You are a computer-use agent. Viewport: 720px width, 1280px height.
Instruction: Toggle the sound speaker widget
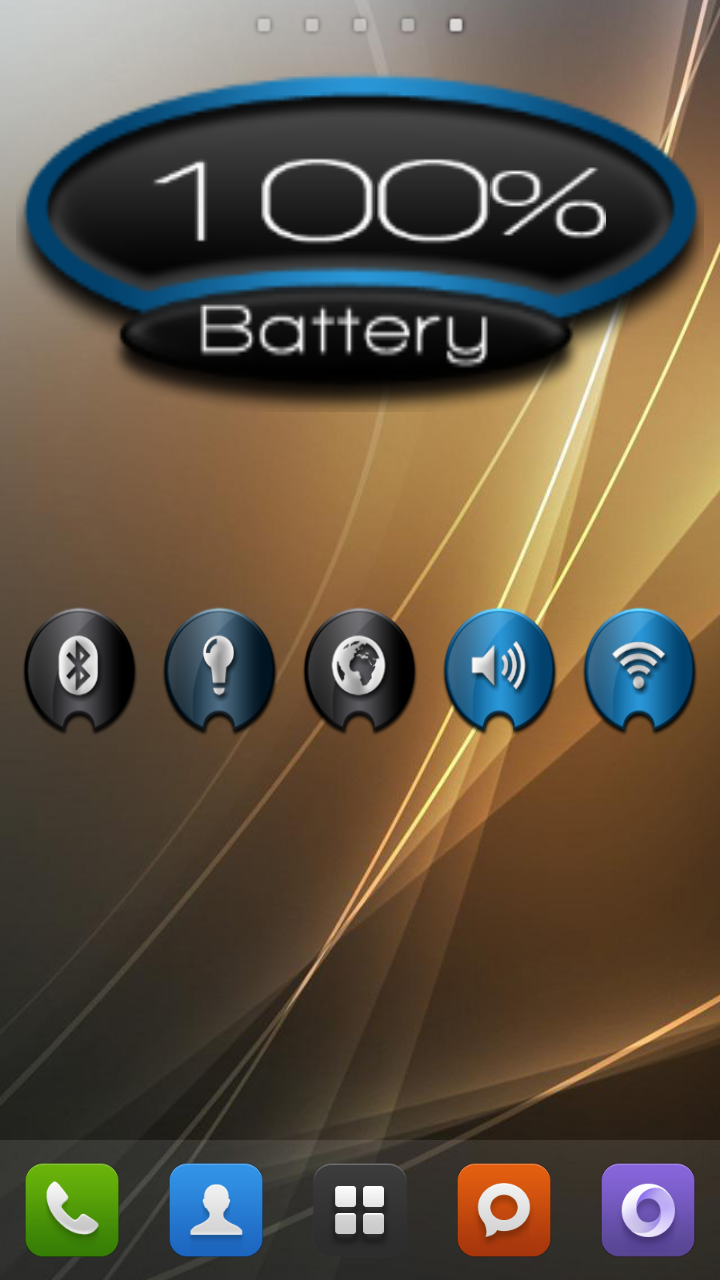tap(499, 670)
